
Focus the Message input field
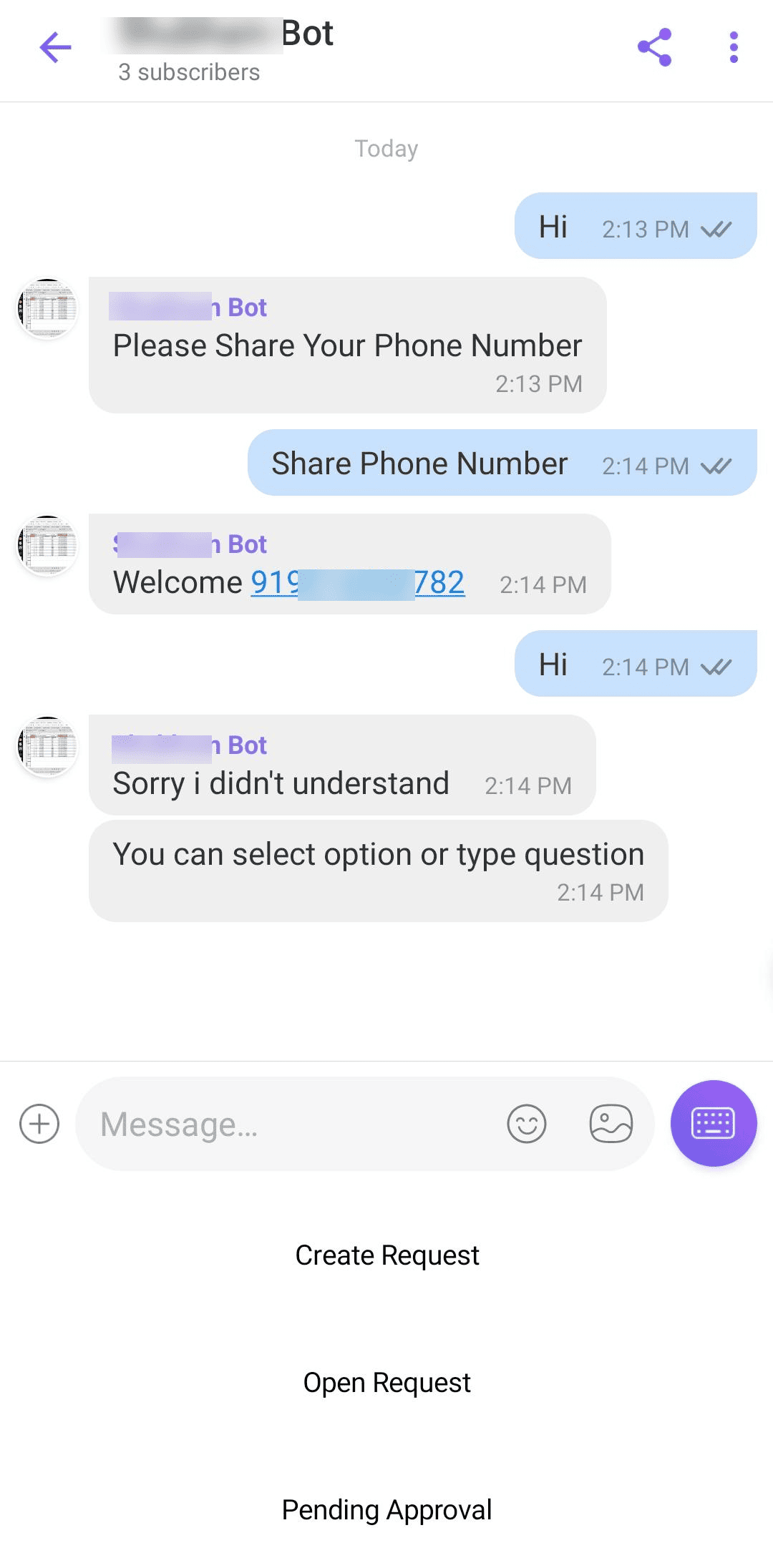point(286,1124)
